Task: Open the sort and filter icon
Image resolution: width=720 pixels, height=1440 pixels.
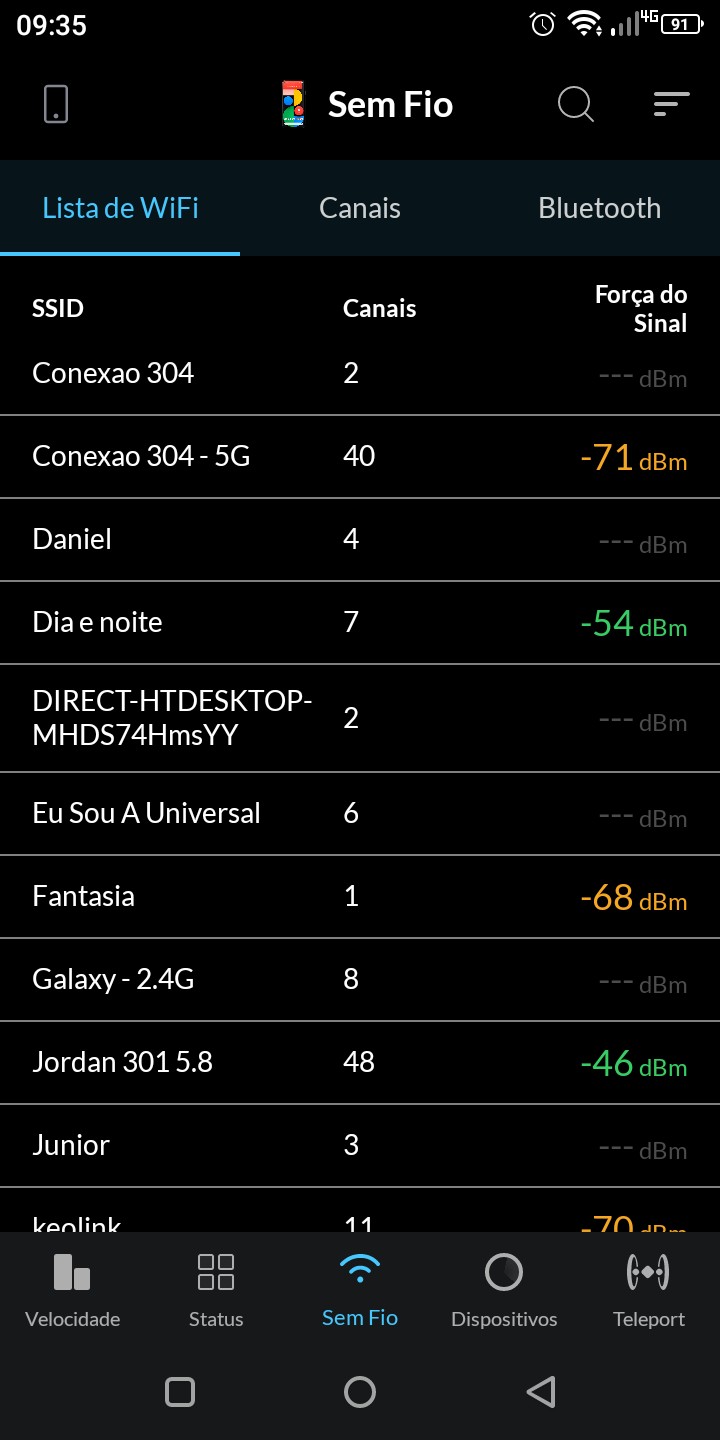Action: 671,104
